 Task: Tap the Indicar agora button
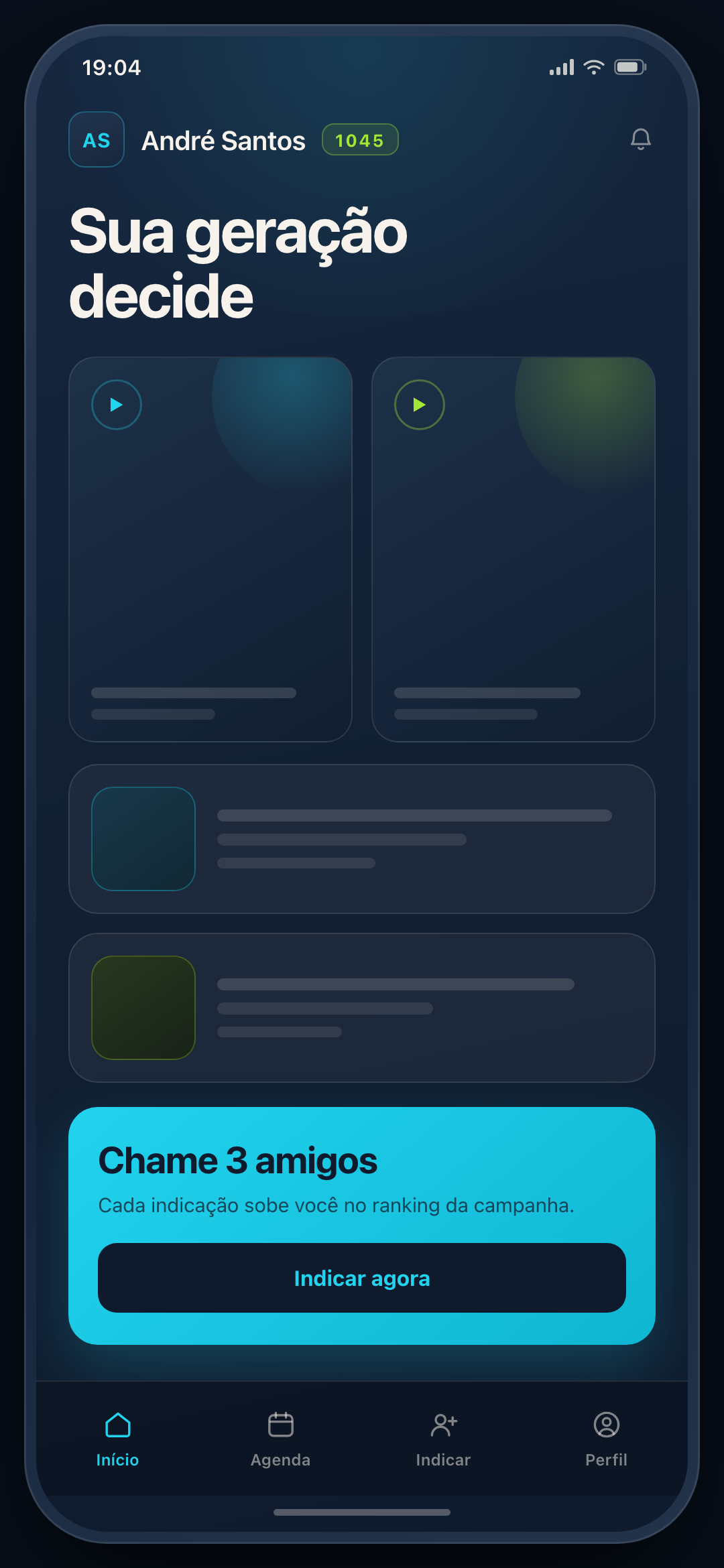tap(362, 1278)
